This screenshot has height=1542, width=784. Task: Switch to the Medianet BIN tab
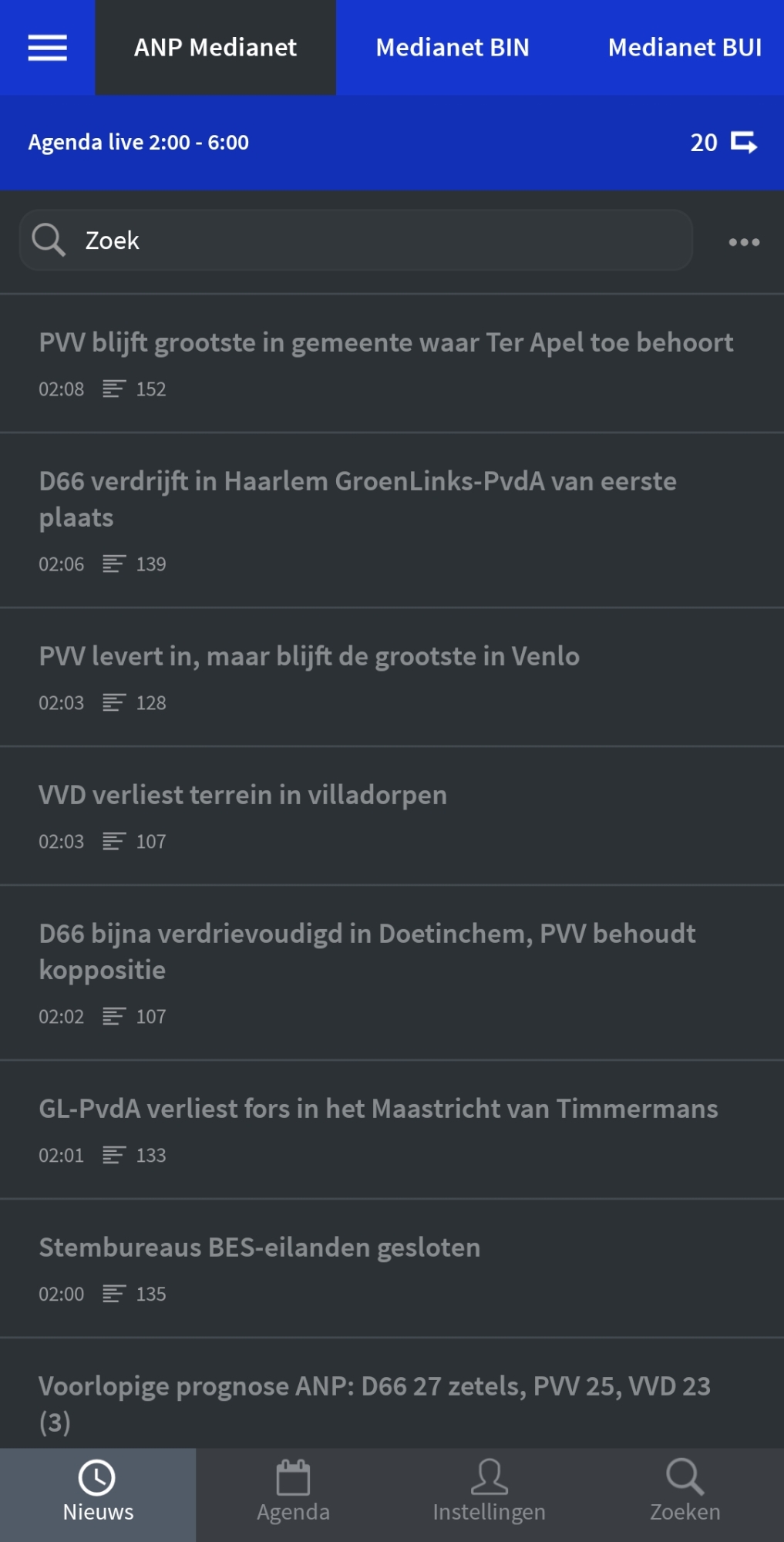(x=452, y=48)
